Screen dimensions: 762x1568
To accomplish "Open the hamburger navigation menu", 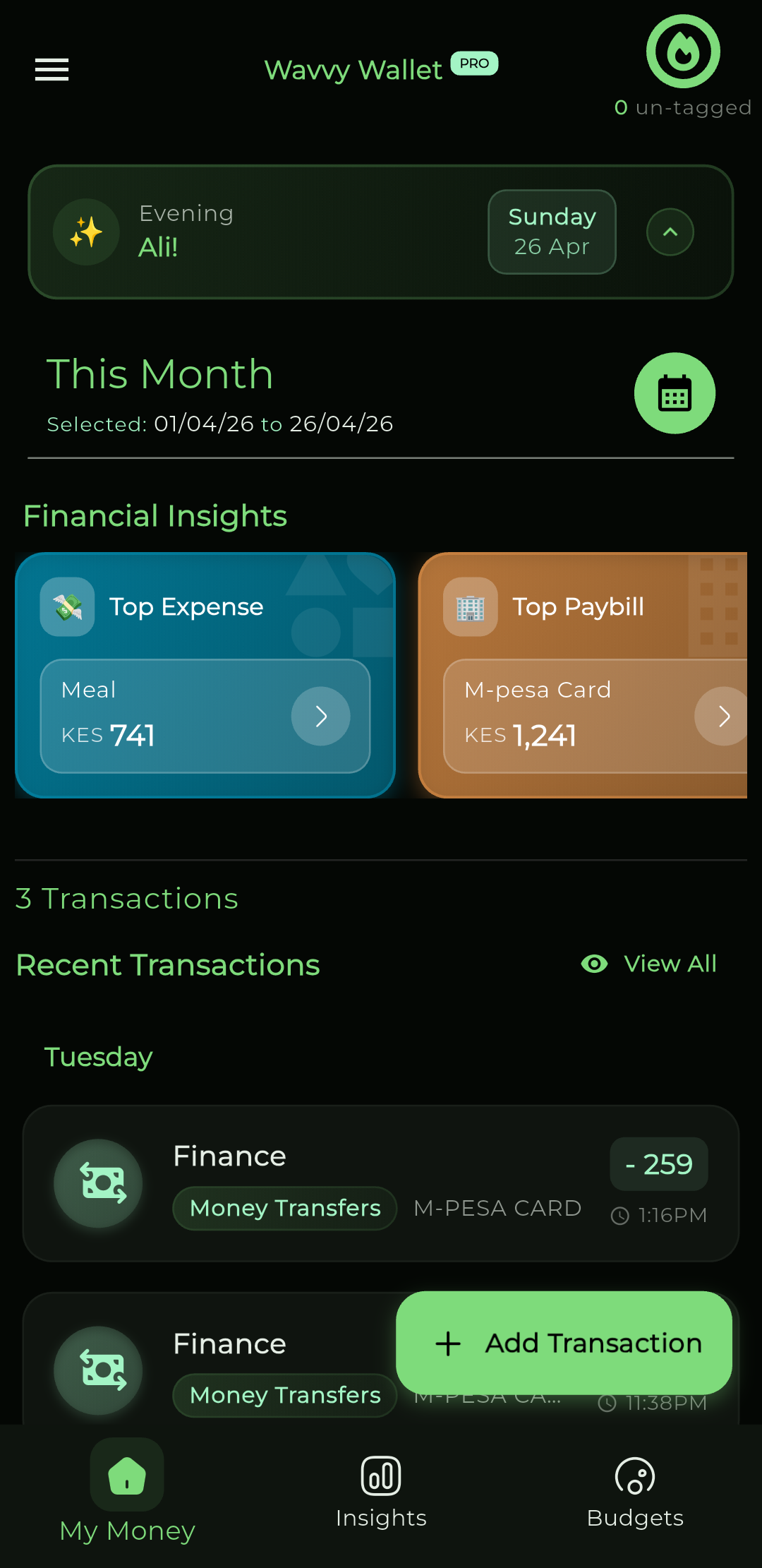I will [52, 69].
